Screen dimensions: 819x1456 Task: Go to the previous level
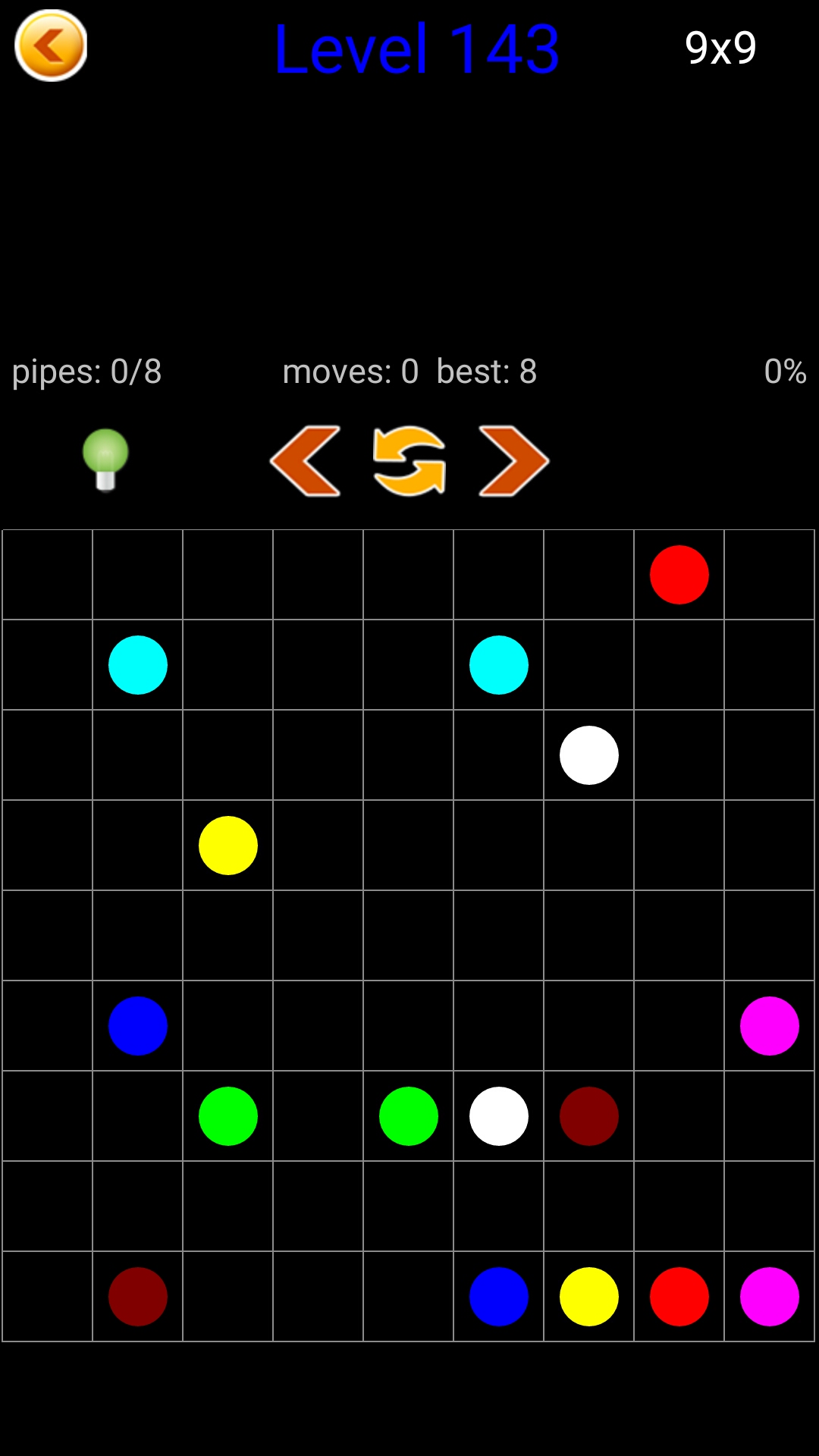pos(306,460)
